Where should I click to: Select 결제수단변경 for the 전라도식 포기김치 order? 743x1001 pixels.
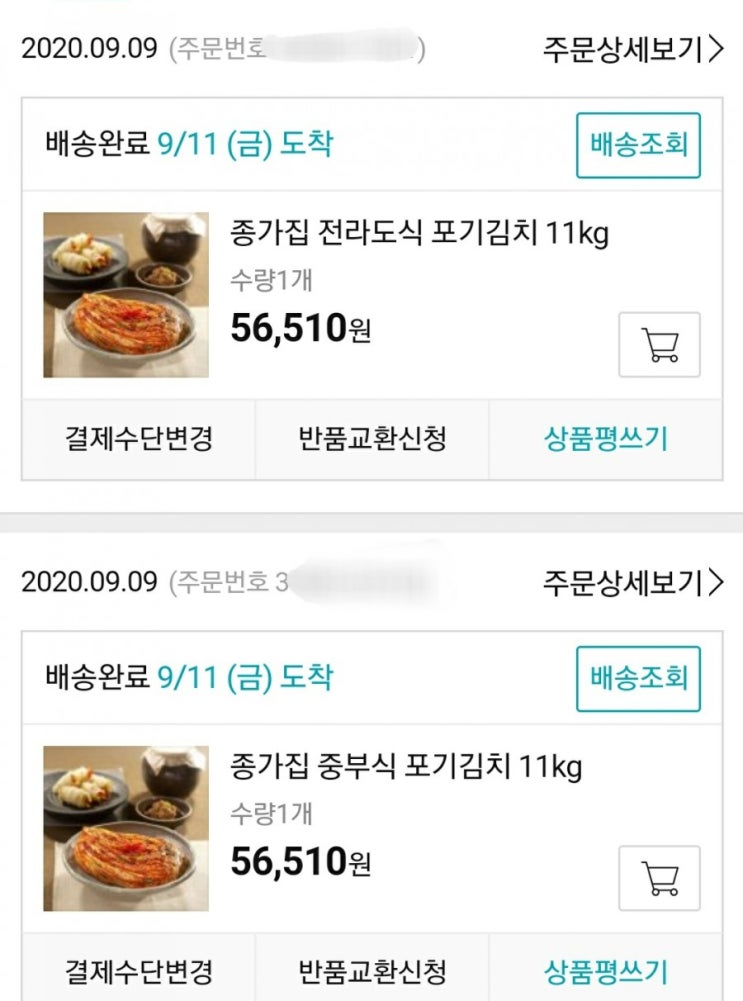(x=139, y=439)
